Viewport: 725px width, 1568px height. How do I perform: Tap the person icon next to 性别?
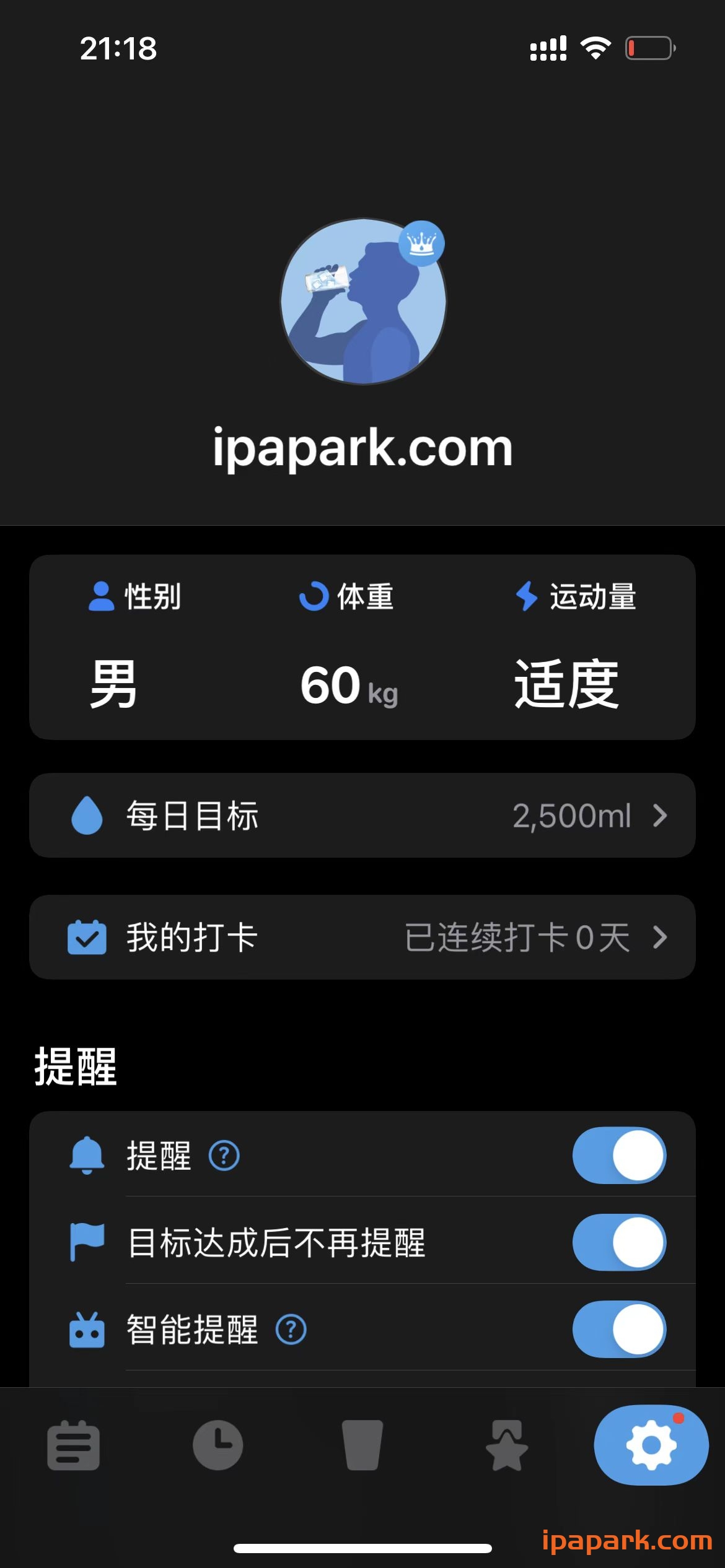point(101,596)
